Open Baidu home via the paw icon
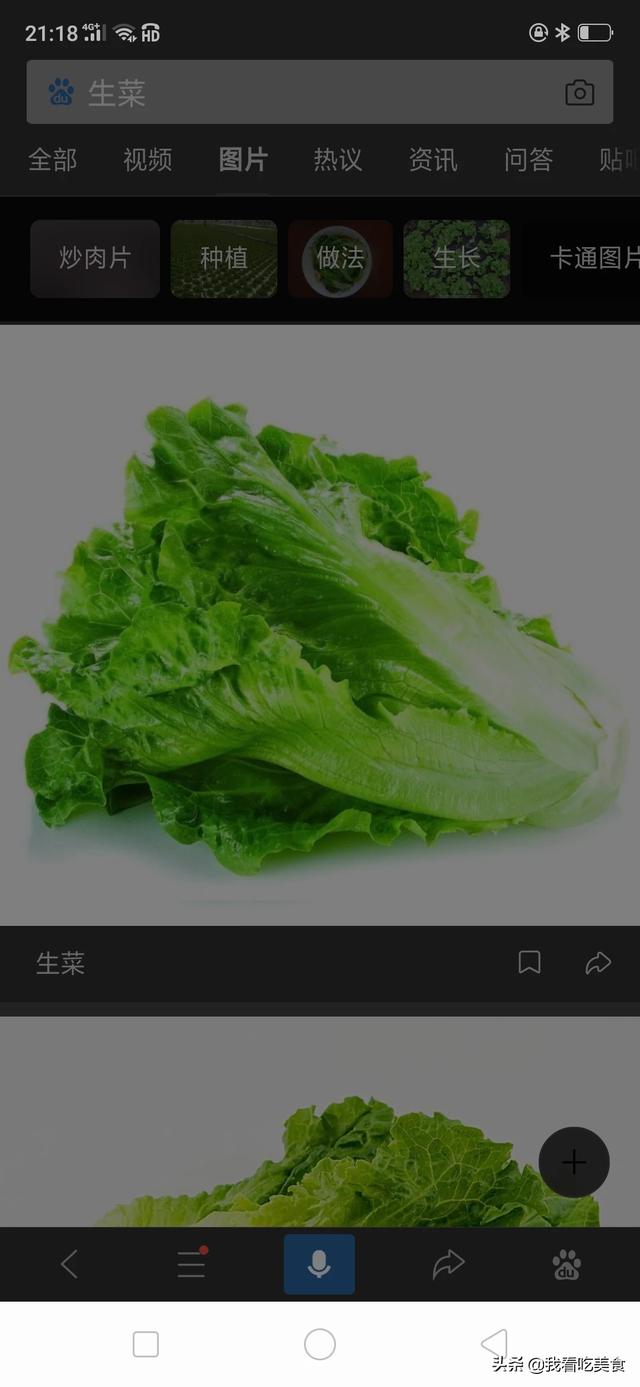 click(x=567, y=1265)
